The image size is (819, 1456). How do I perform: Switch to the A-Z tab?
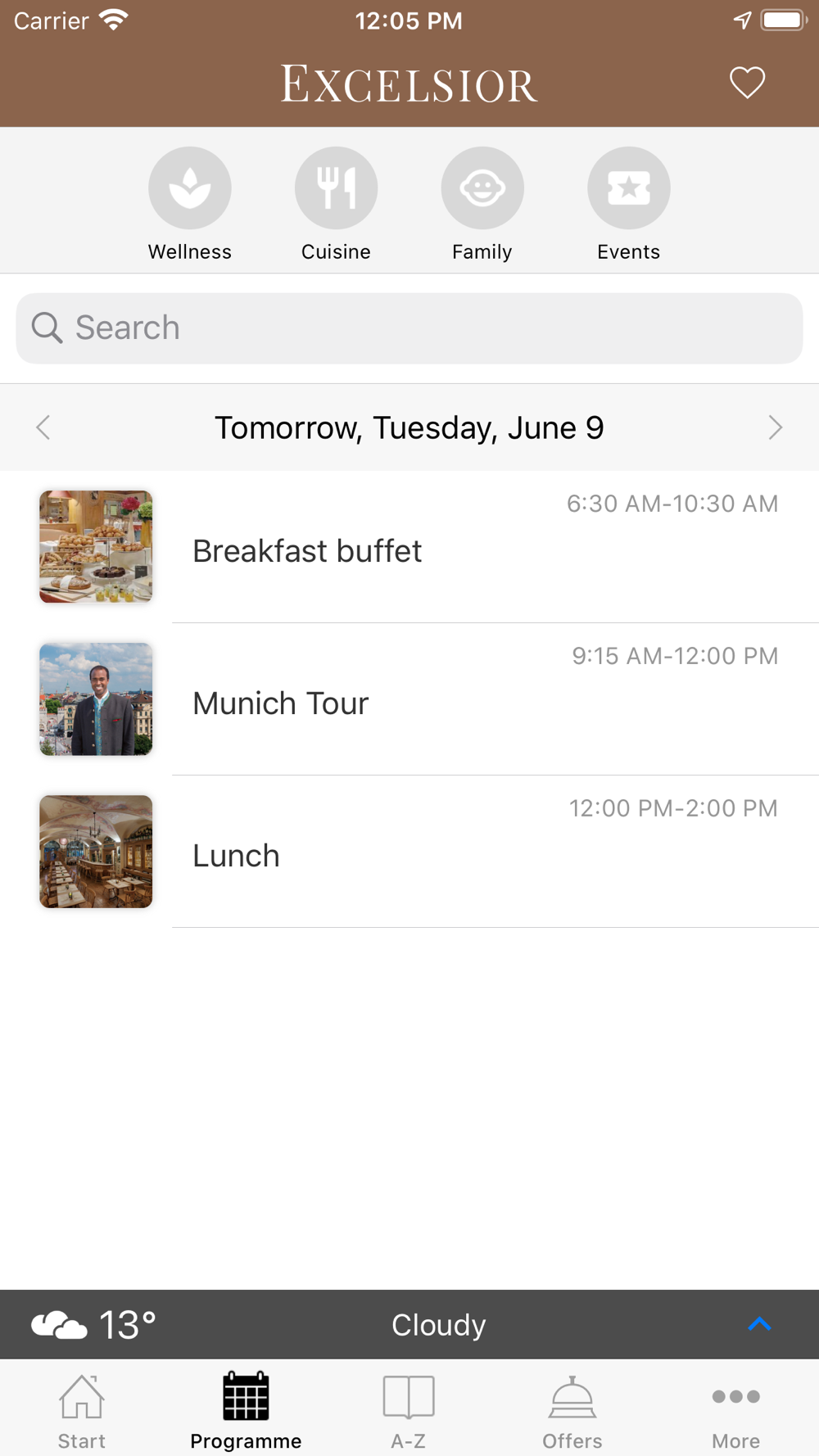(409, 1410)
